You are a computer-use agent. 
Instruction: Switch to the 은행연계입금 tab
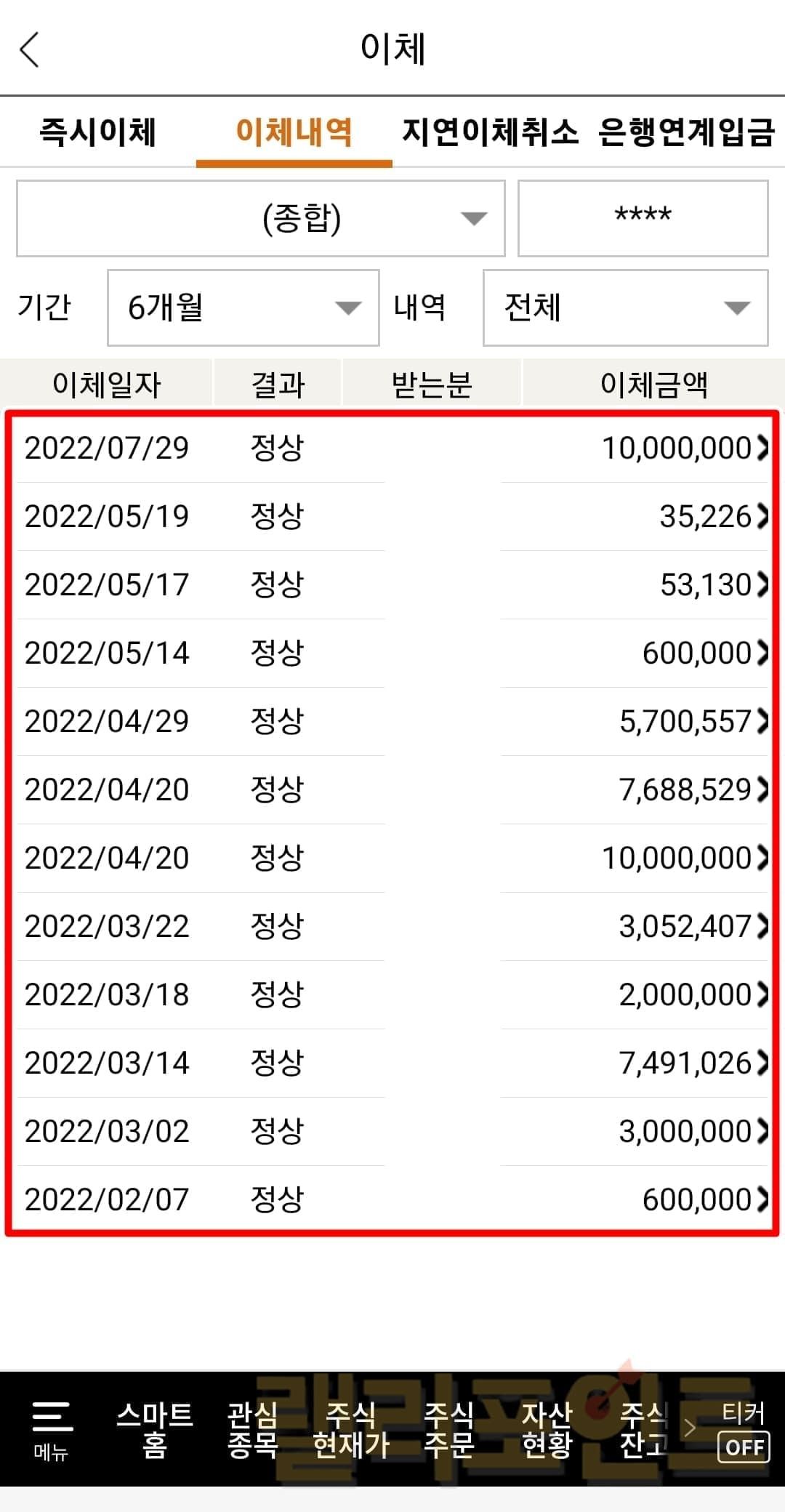click(685, 132)
